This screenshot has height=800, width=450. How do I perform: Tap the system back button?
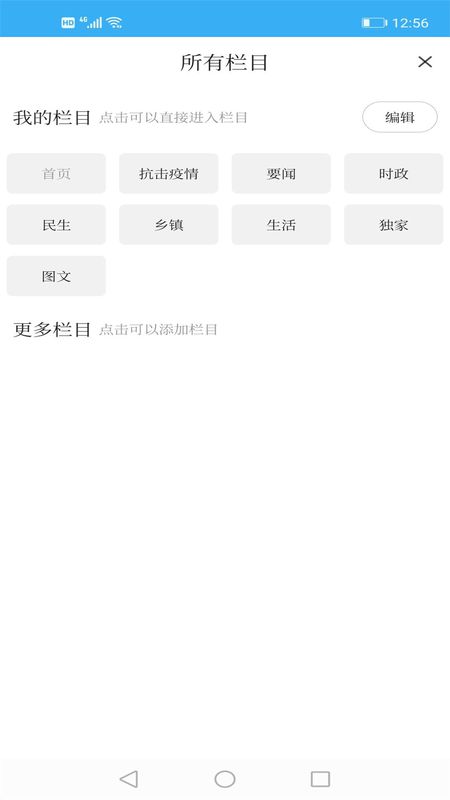coord(129,779)
